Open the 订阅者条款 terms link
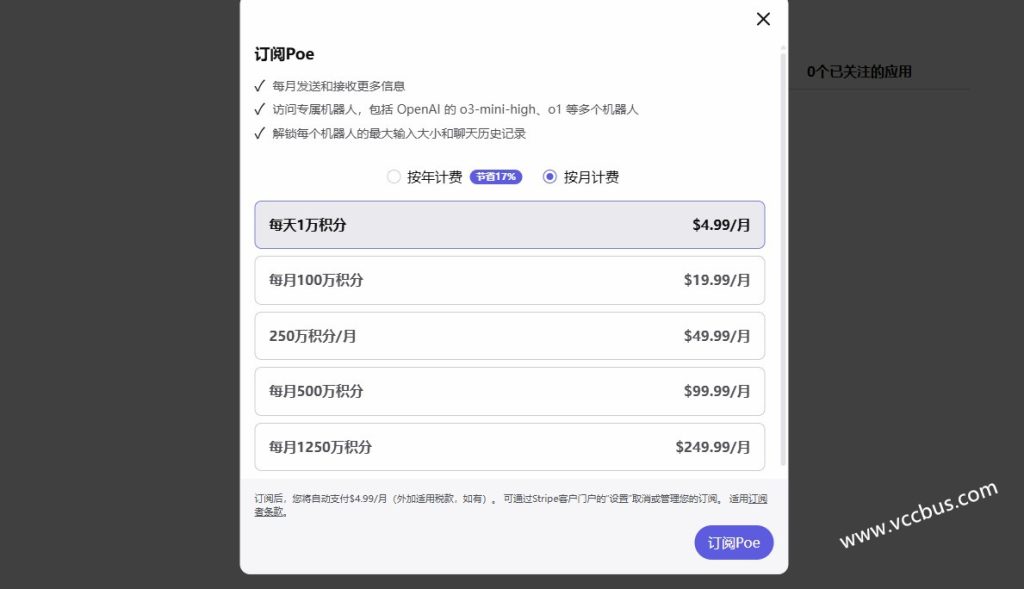The height and width of the screenshot is (589, 1024). point(270,511)
